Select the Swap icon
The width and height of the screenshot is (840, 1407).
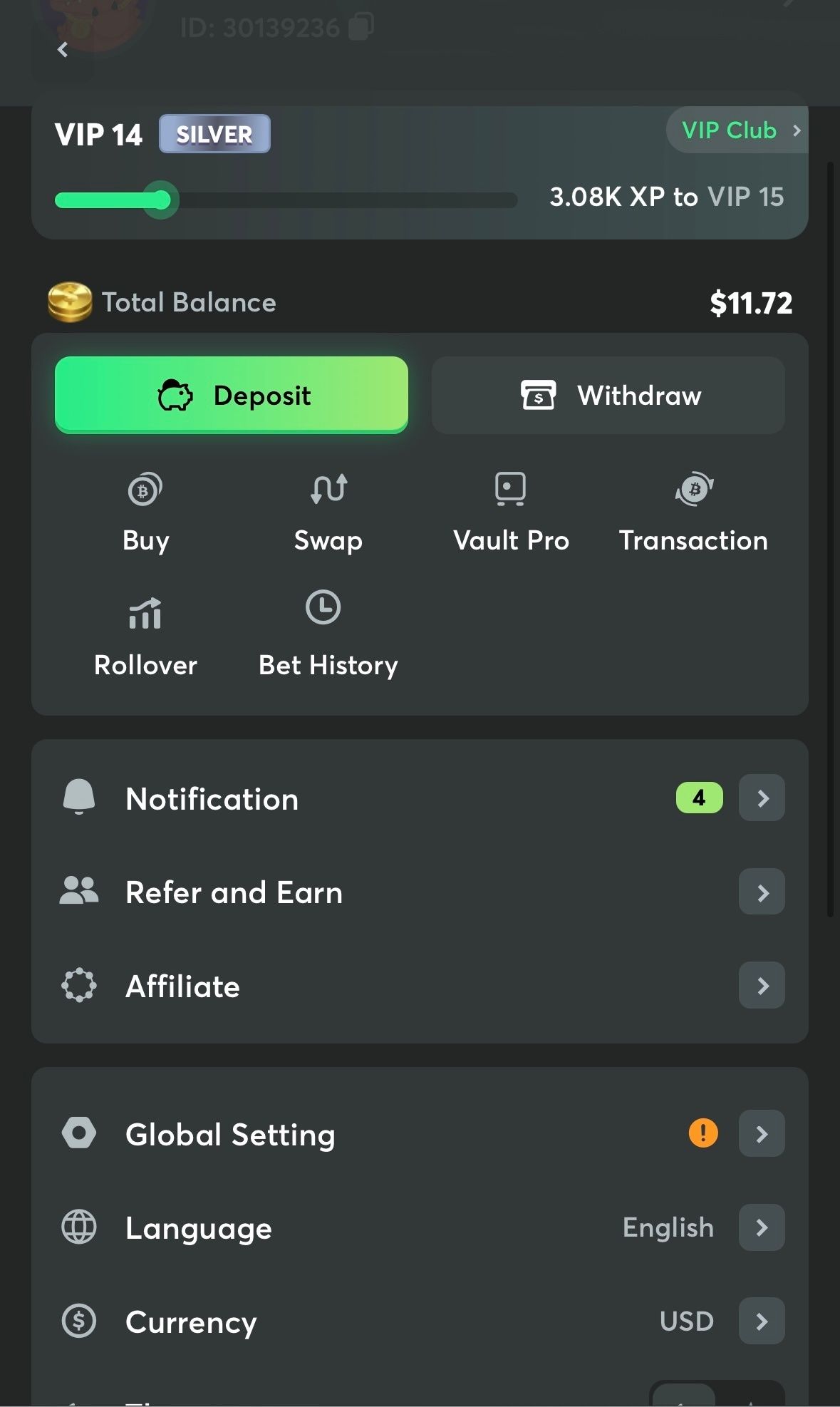tap(327, 489)
